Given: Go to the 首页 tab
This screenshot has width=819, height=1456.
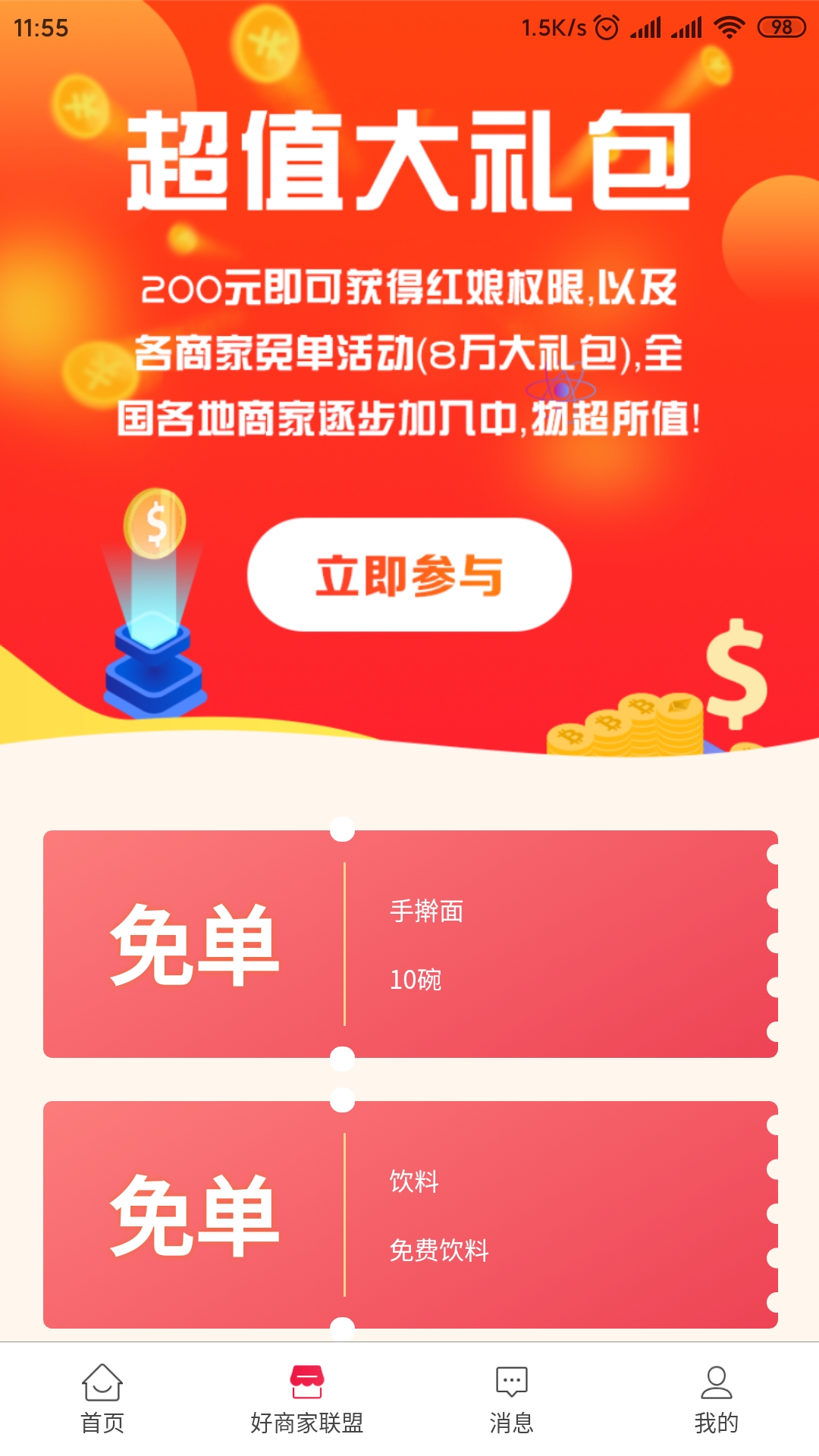Looking at the screenshot, I should coord(102,1400).
